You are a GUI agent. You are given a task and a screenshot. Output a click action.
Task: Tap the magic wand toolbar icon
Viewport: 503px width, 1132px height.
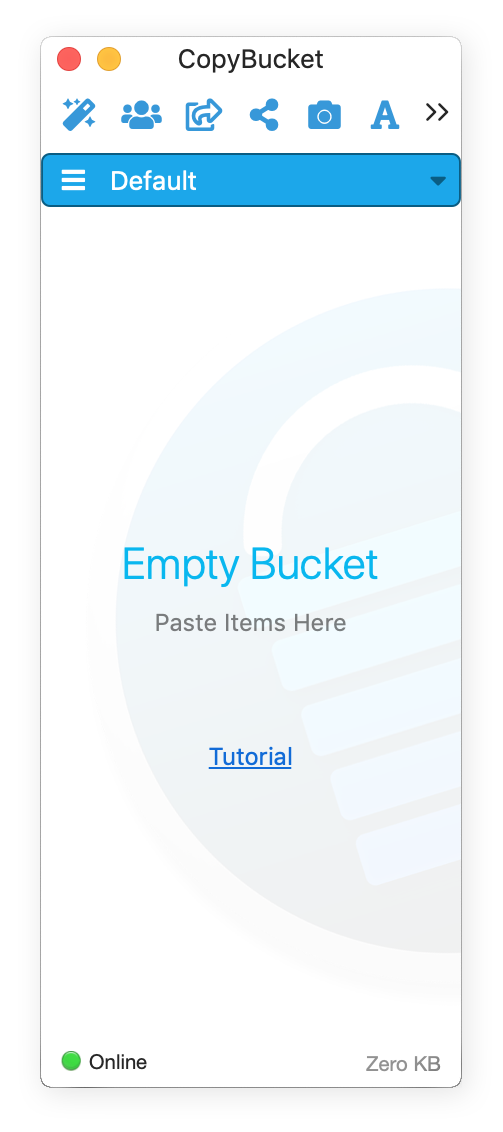point(79,114)
